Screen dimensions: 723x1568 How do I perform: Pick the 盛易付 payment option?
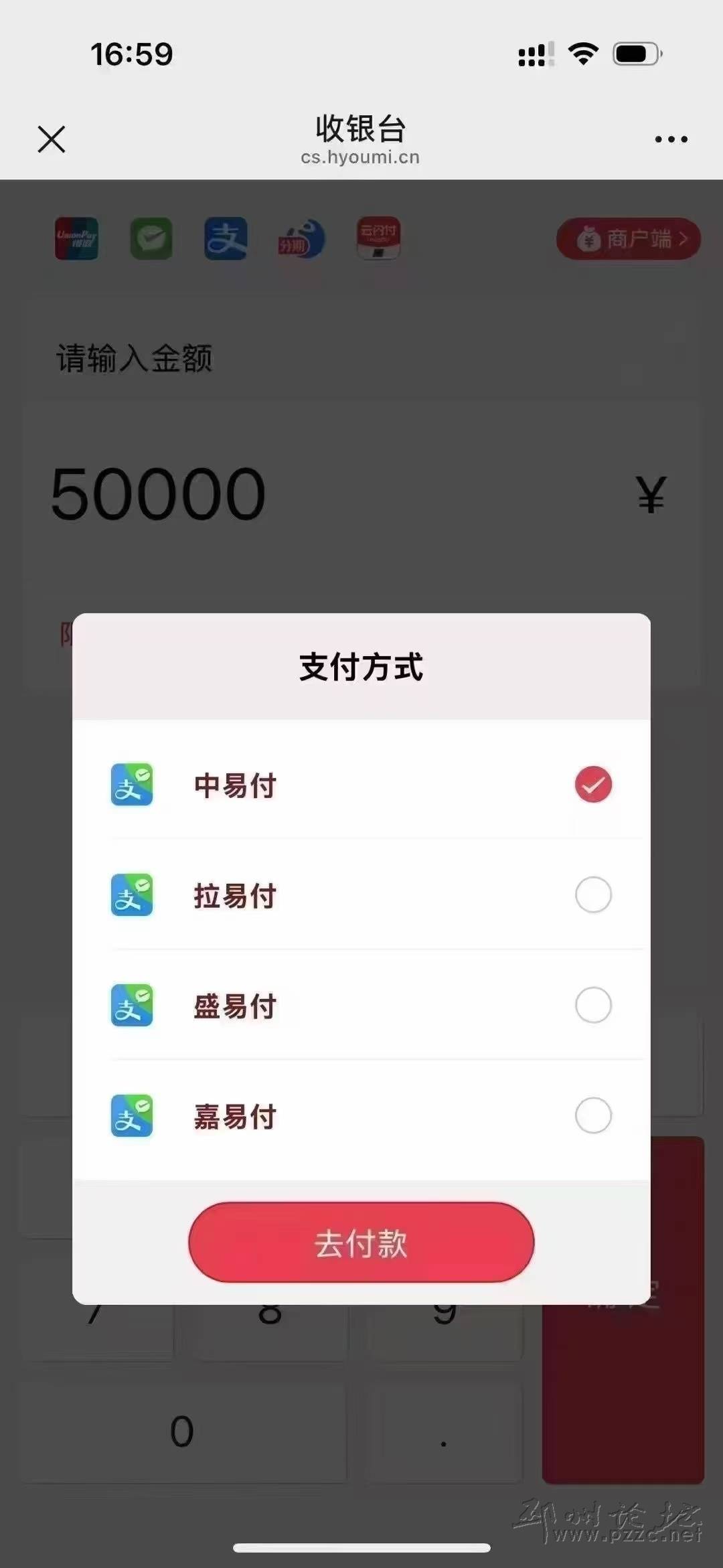coord(593,1005)
